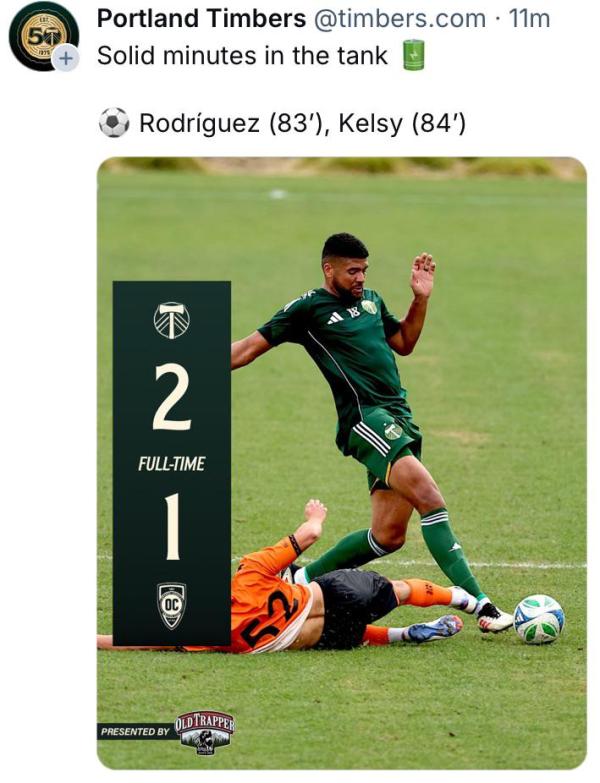Open the Portland Timbers account name
Image resolution: width=600 pixels, height=783 pixels.
[x=201, y=19]
